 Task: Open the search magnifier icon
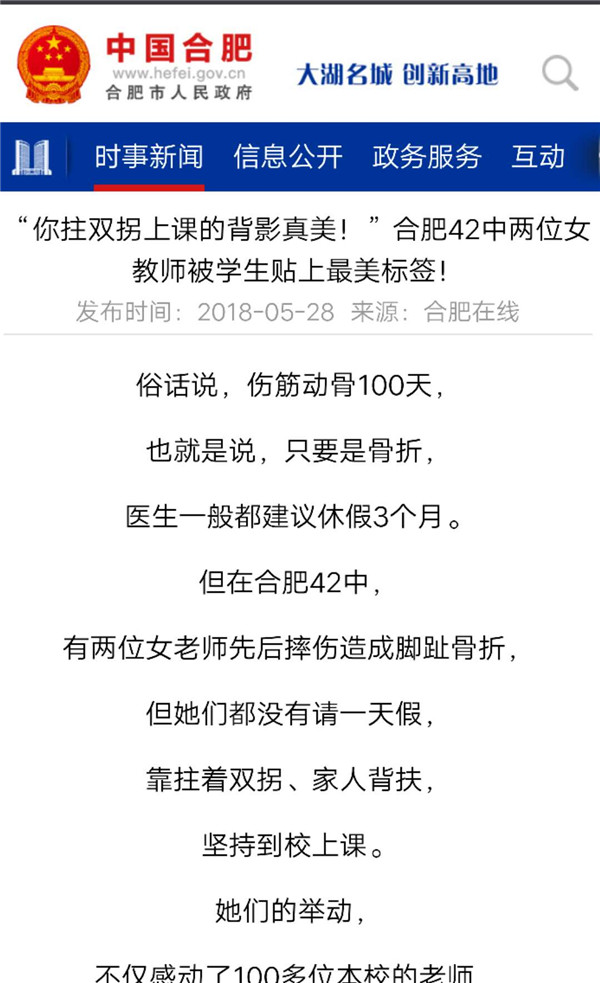coord(560,73)
